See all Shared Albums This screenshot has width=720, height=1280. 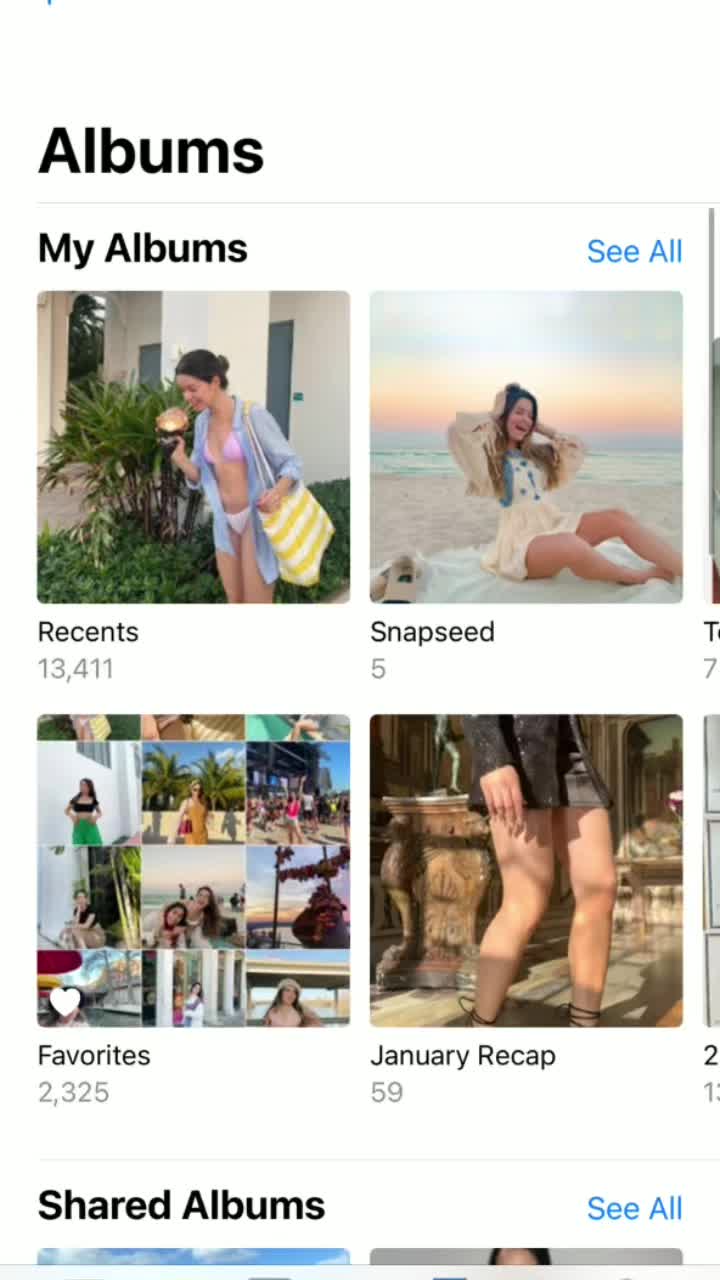point(634,1208)
